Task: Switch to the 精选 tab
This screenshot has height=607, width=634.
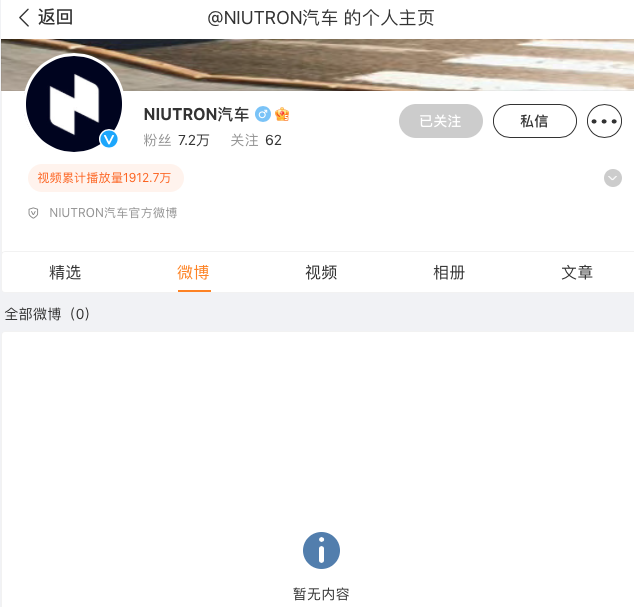Action: tap(65, 272)
